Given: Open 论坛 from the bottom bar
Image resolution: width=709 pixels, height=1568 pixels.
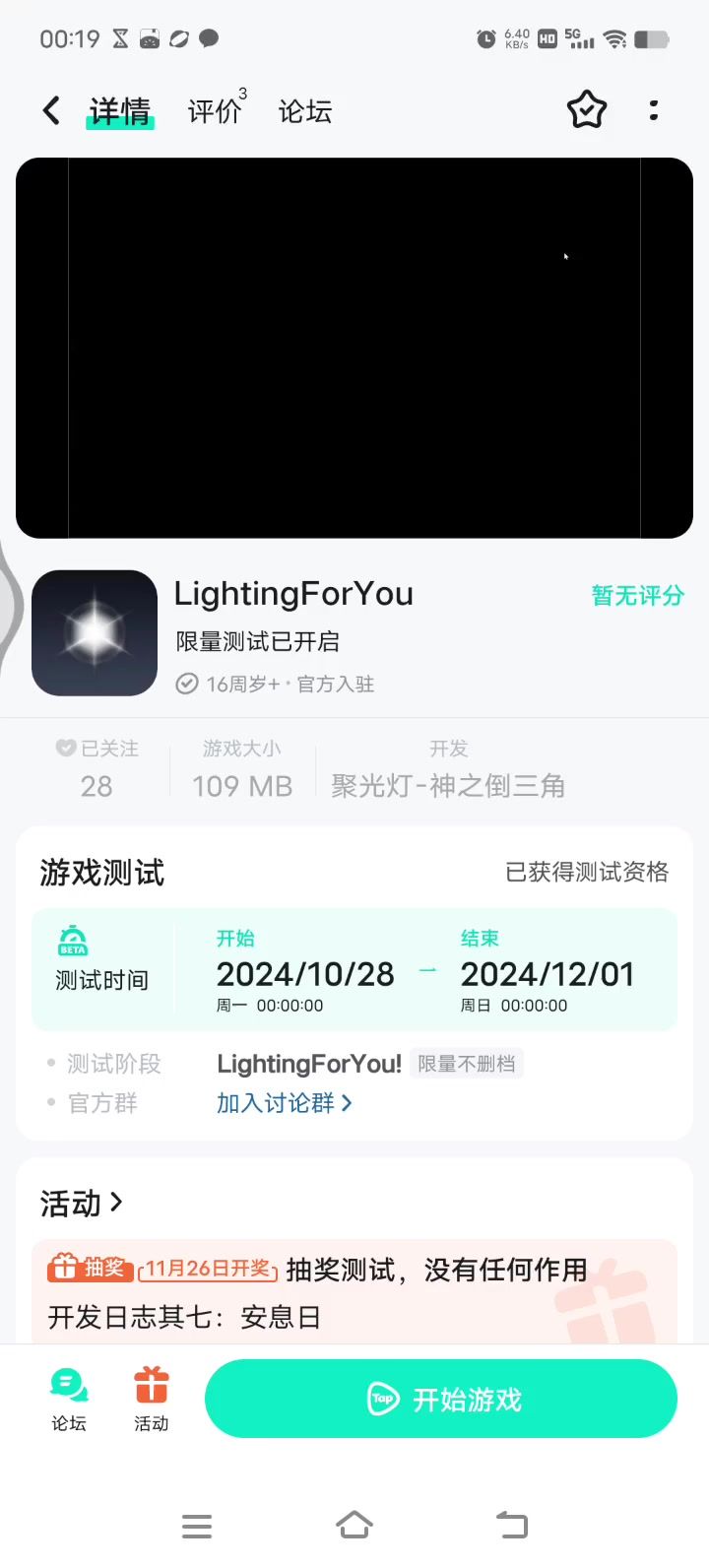Looking at the screenshot, I should [69, 1400].
